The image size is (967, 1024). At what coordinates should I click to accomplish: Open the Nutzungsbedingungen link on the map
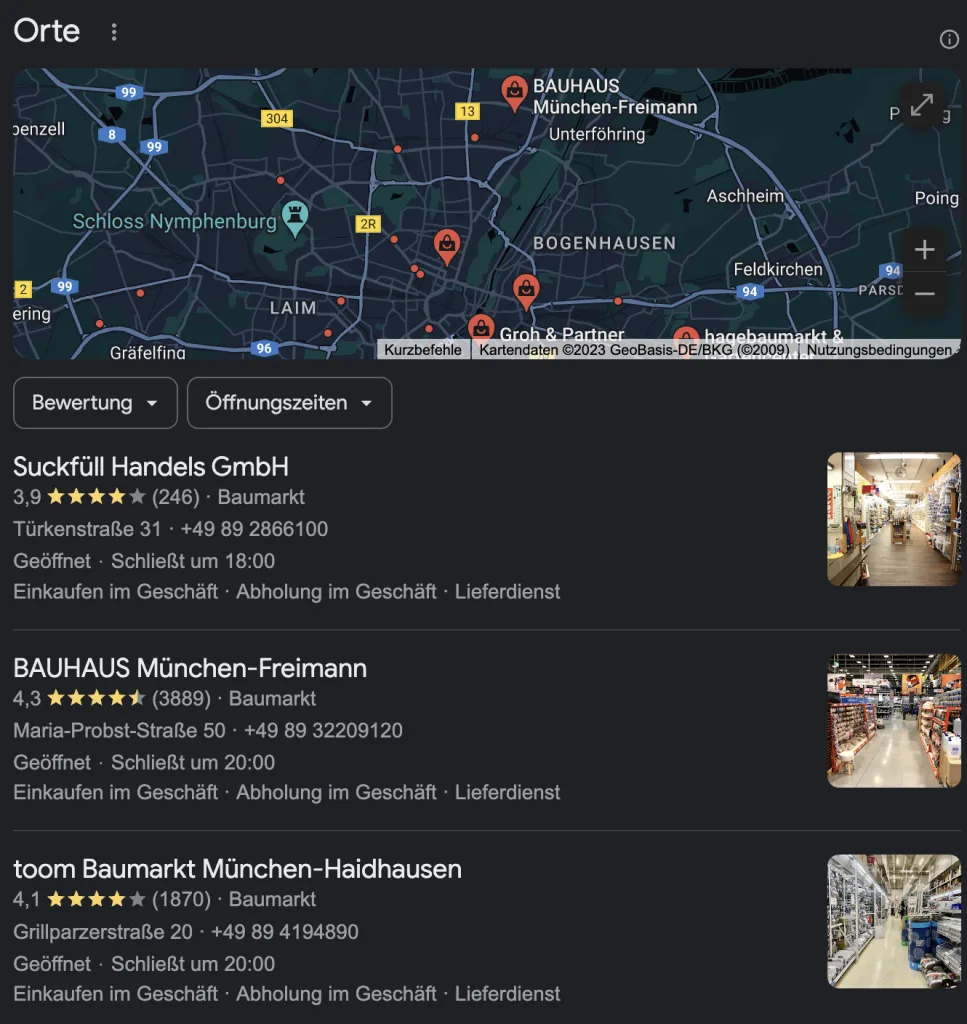879,350
